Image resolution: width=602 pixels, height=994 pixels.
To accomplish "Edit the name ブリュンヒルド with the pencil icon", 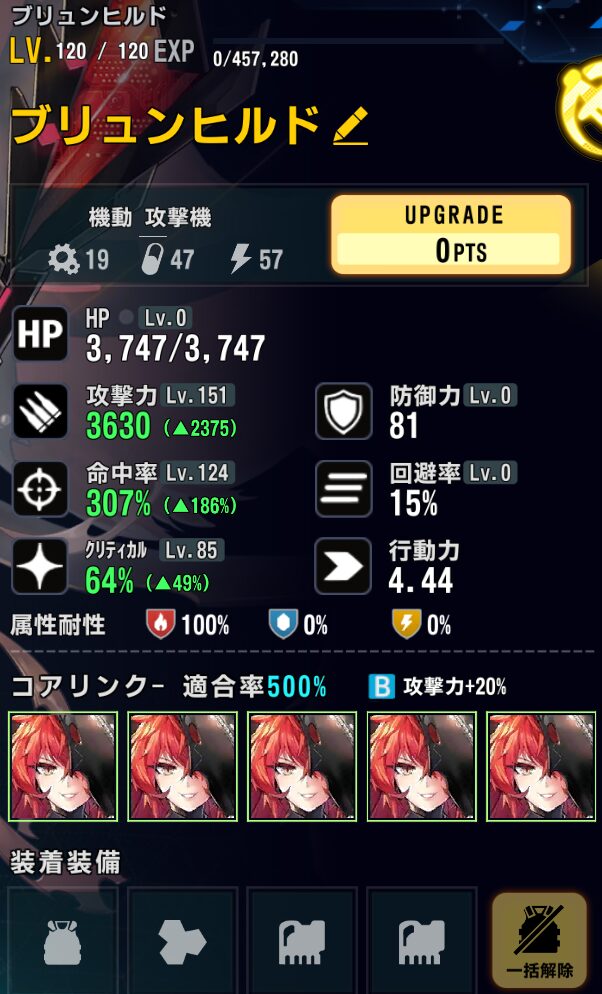I will (350, 126).
